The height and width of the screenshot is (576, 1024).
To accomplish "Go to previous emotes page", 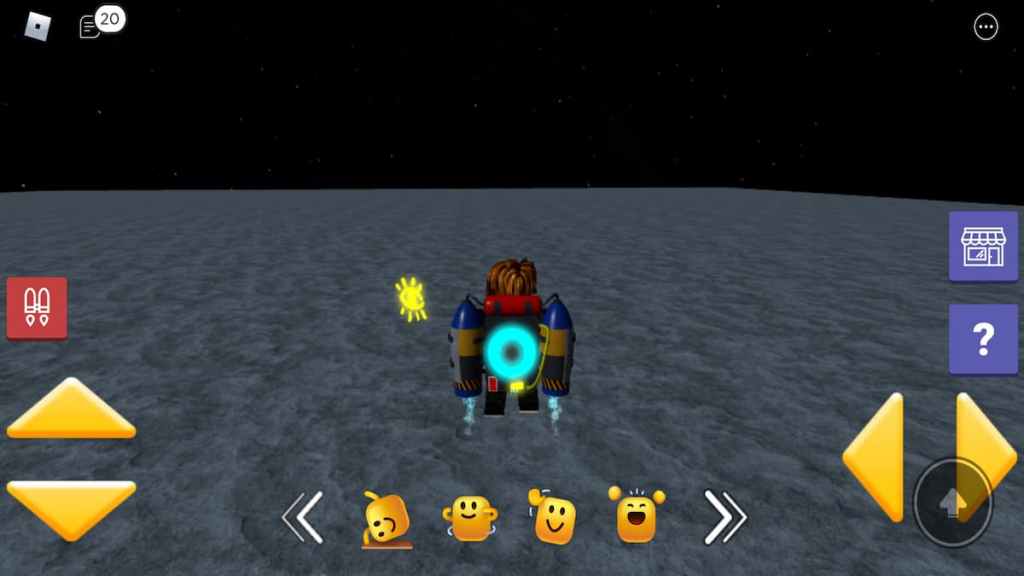I will coord(303,517).
